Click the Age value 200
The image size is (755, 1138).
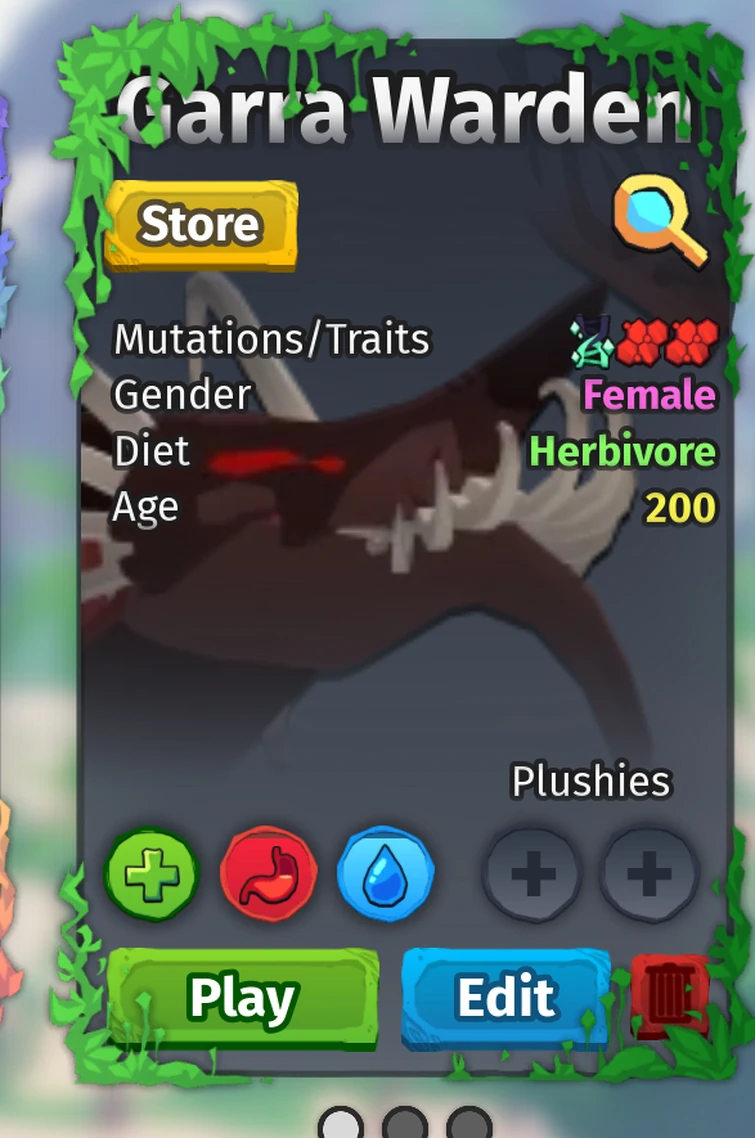click(x=682, y=507)
